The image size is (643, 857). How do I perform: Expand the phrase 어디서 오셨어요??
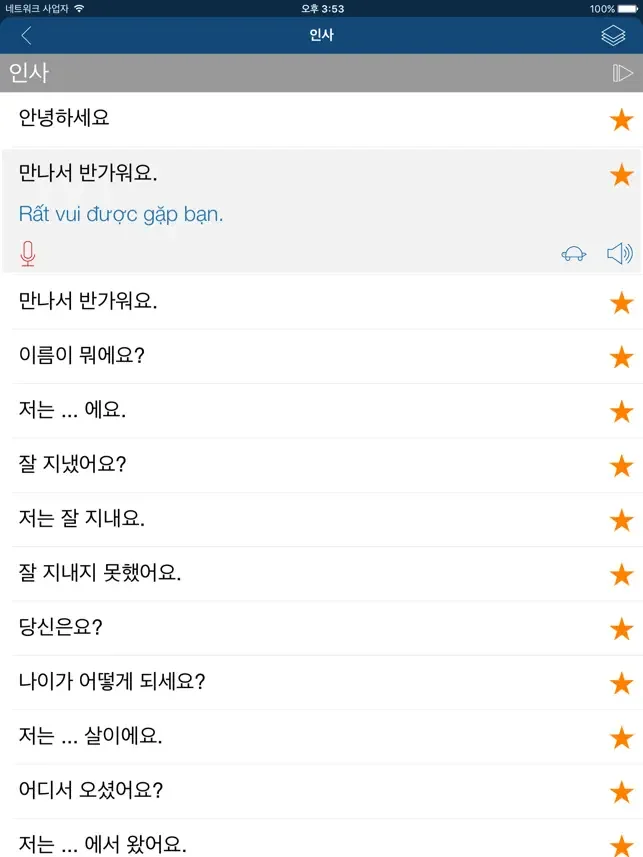(322, 791)
